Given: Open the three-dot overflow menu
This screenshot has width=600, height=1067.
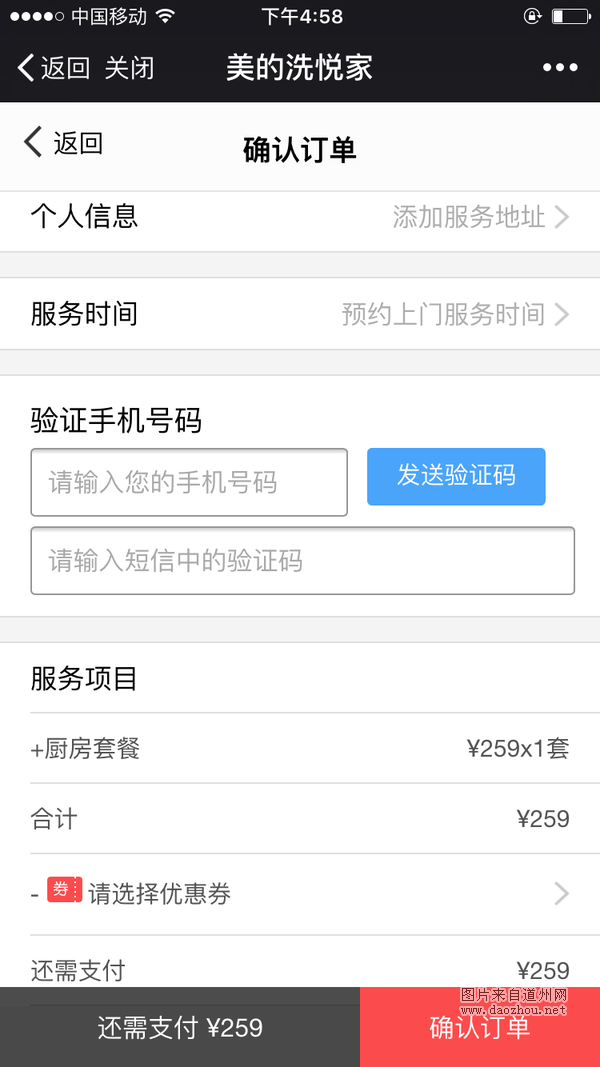Looking at the screenshot, I should click(x=560, y=68).
